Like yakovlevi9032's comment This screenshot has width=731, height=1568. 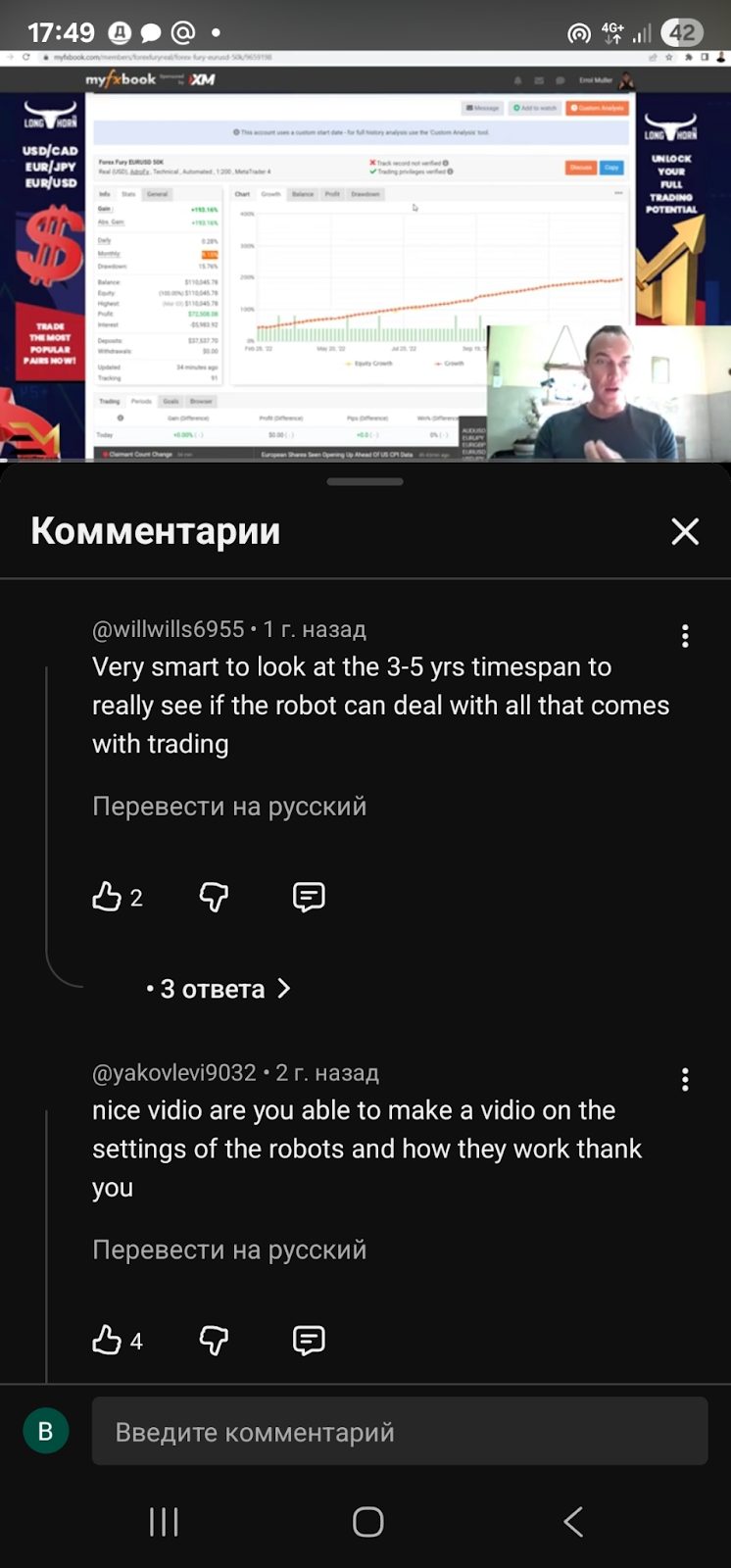click(107, 1340)
